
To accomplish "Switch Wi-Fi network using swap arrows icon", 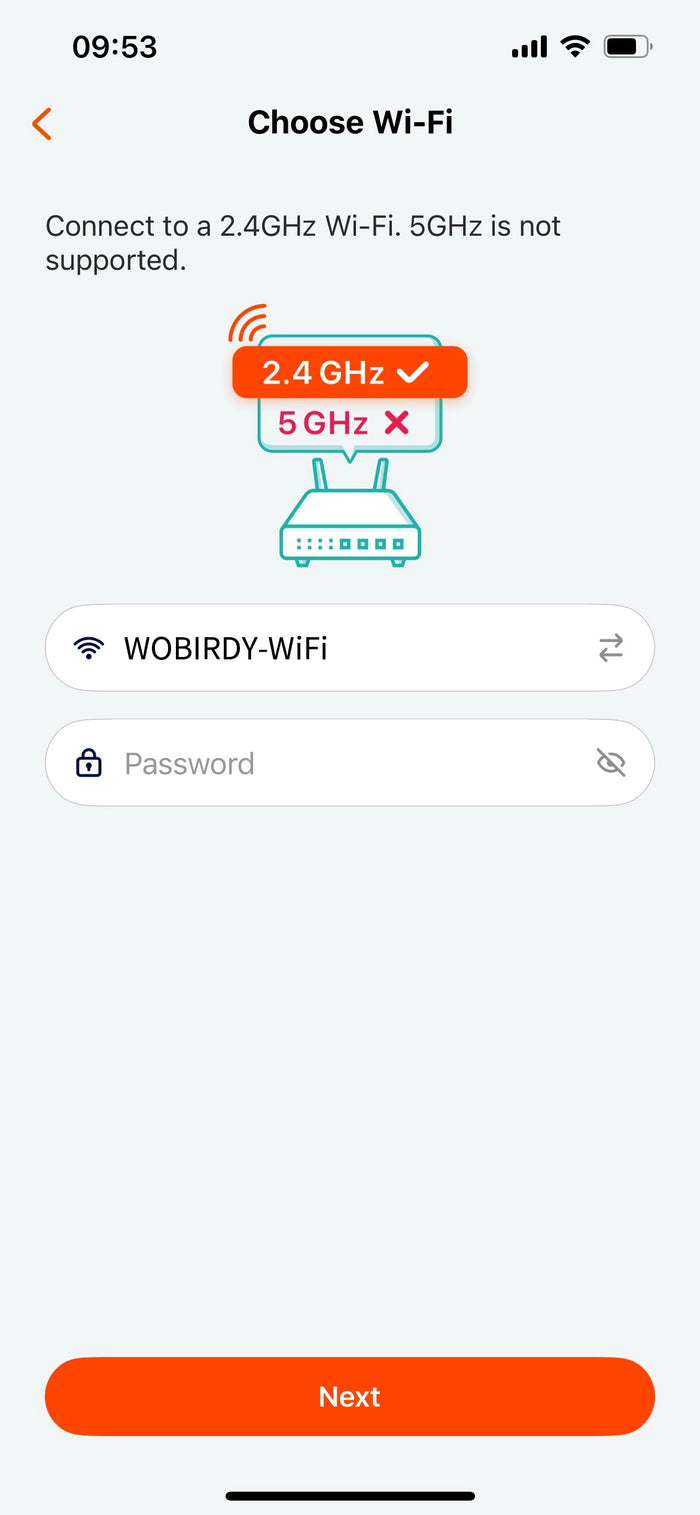I will [610, 648].
